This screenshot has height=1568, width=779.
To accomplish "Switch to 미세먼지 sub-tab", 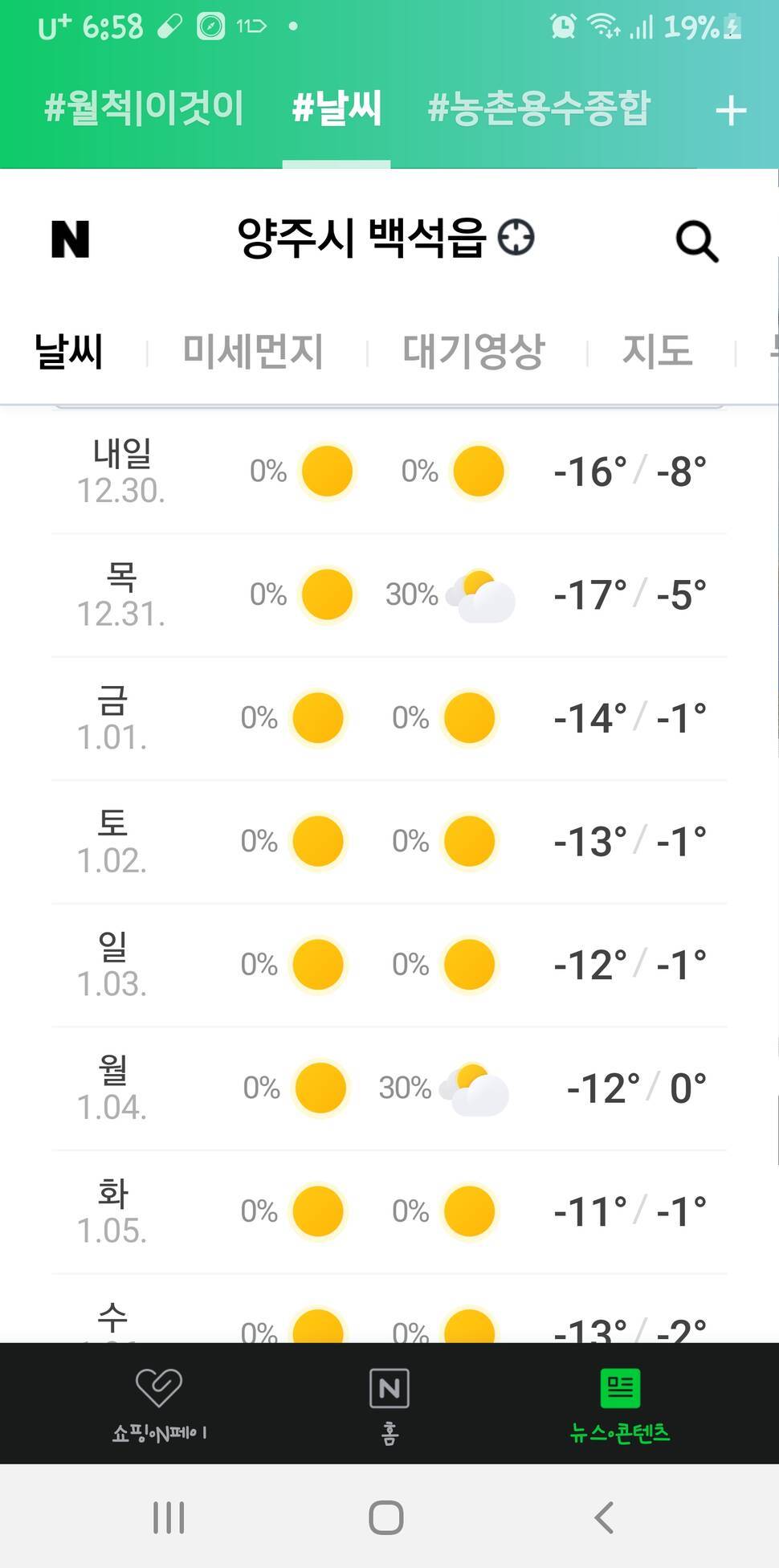I will coord(253,352).
